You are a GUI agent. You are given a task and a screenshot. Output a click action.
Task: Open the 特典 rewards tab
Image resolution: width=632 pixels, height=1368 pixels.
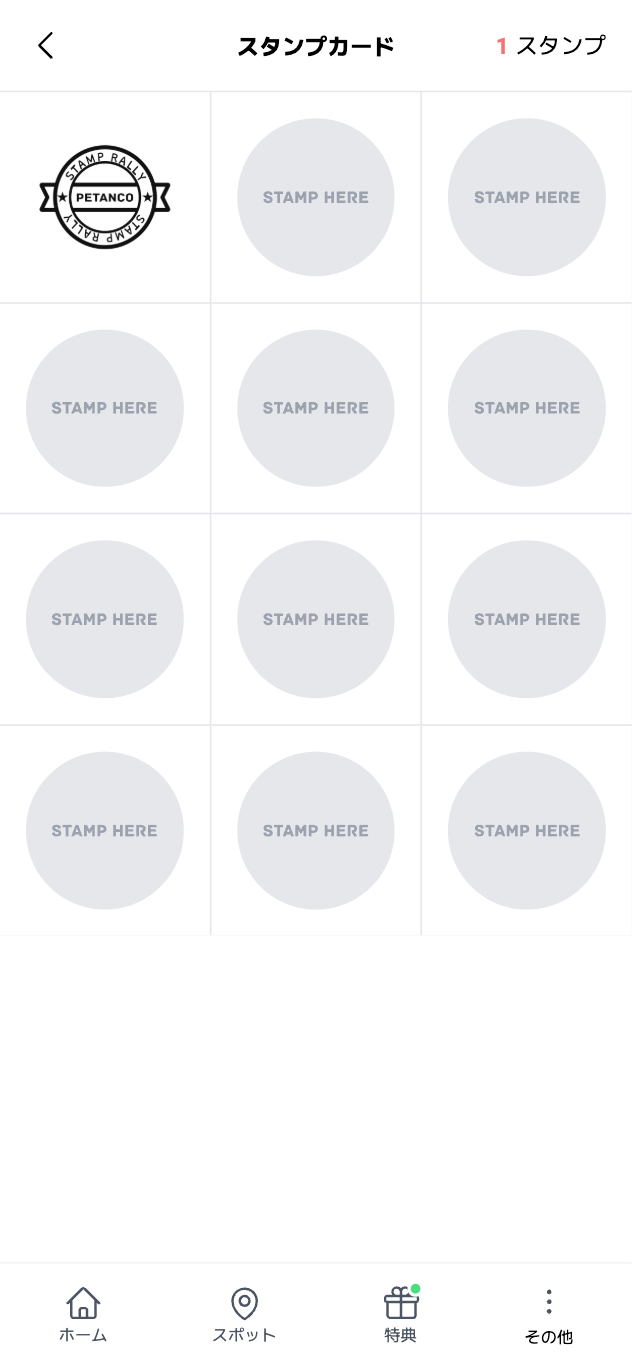point(401,1315)
